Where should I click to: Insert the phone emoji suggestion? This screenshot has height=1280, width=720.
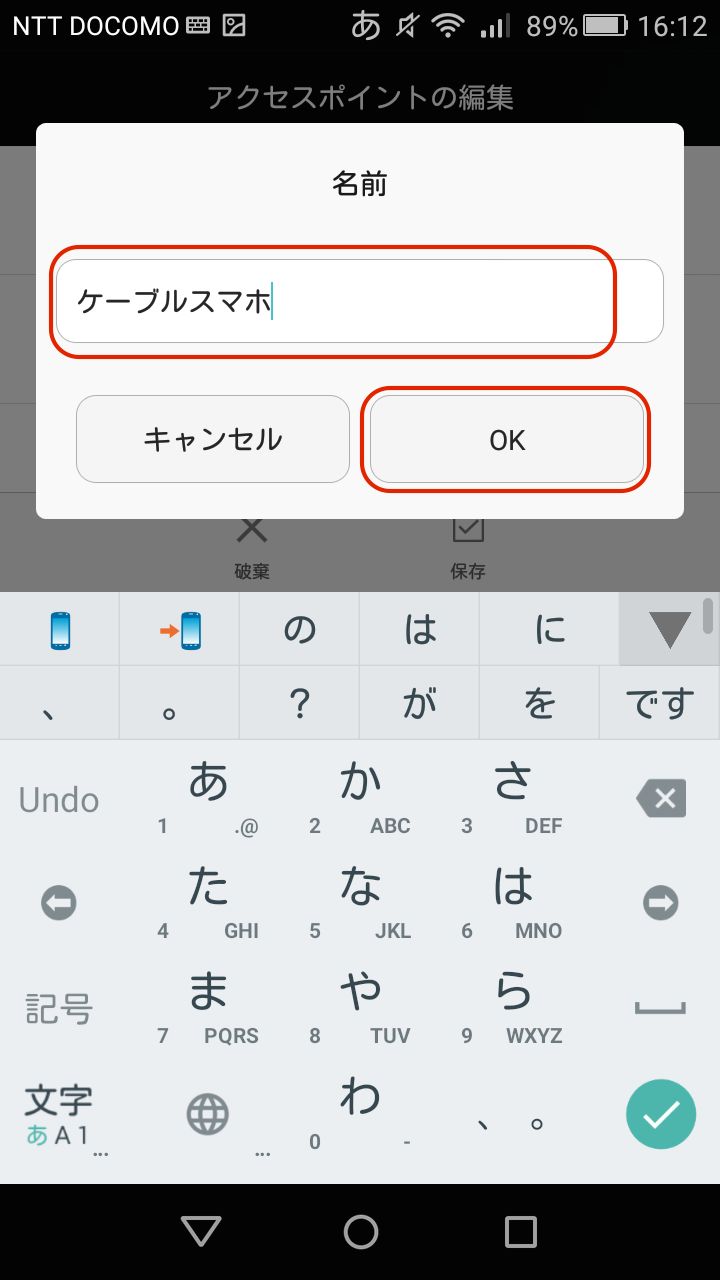click(60, 629)
